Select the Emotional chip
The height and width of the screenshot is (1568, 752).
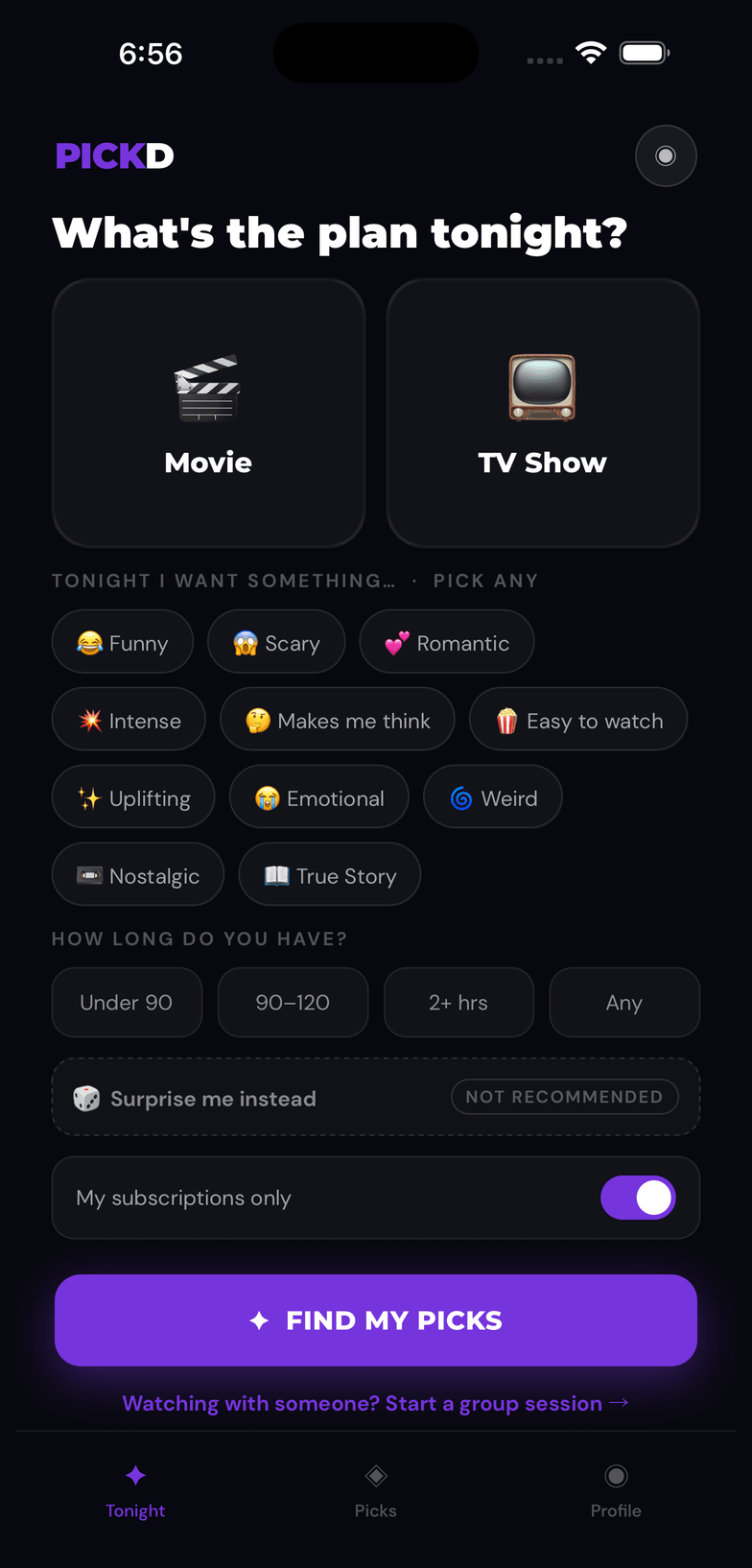click(319, 798)
